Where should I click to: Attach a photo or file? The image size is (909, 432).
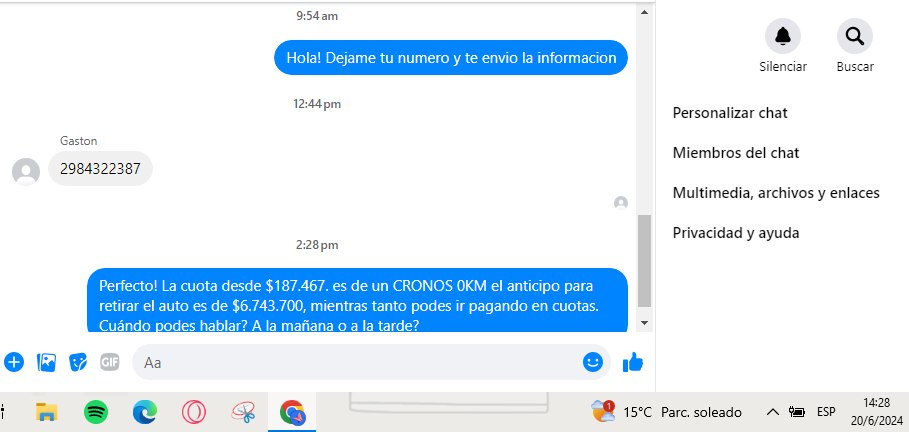pyautogui.click(x=46, y=362)
